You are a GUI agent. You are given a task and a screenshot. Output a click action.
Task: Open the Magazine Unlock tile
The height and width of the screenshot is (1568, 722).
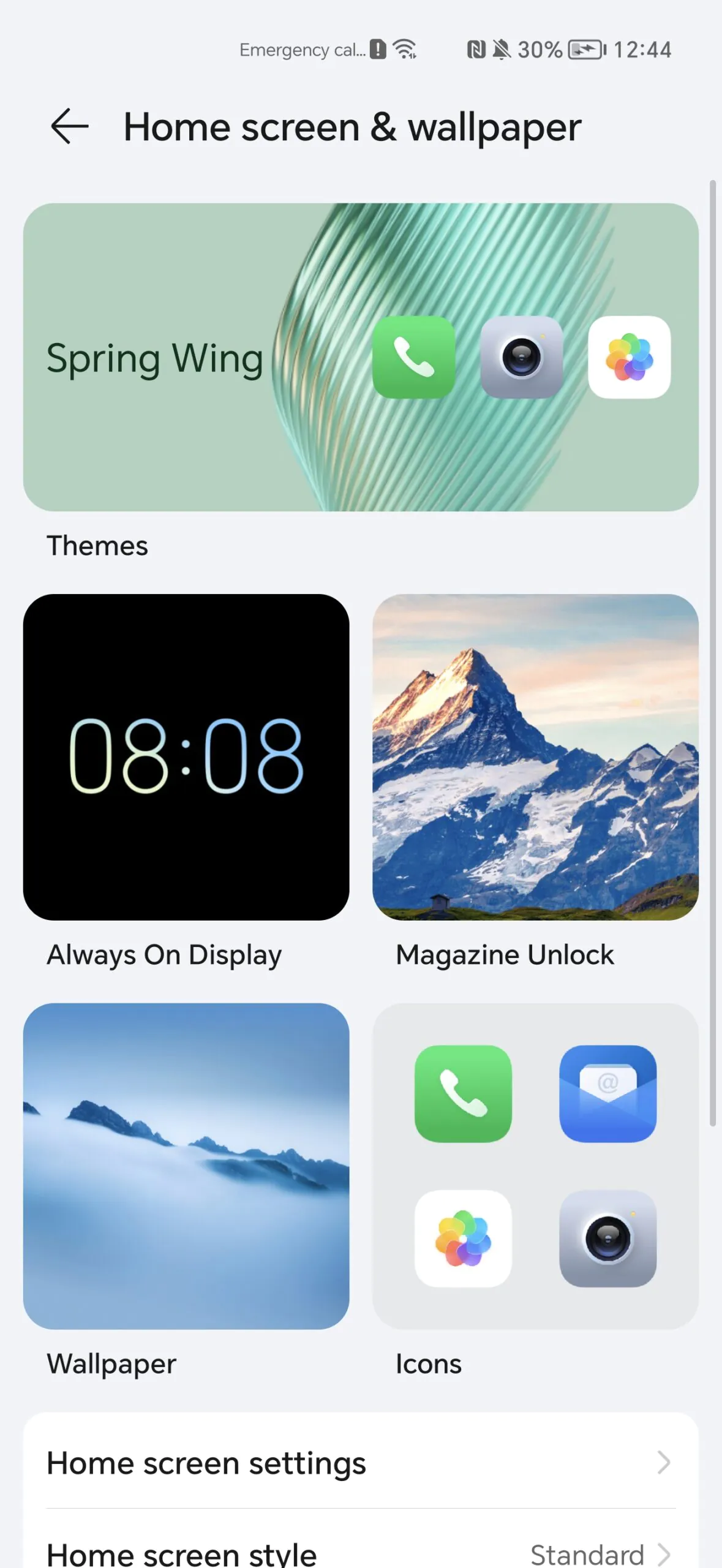pyautogui.click(x=535, y=757)
